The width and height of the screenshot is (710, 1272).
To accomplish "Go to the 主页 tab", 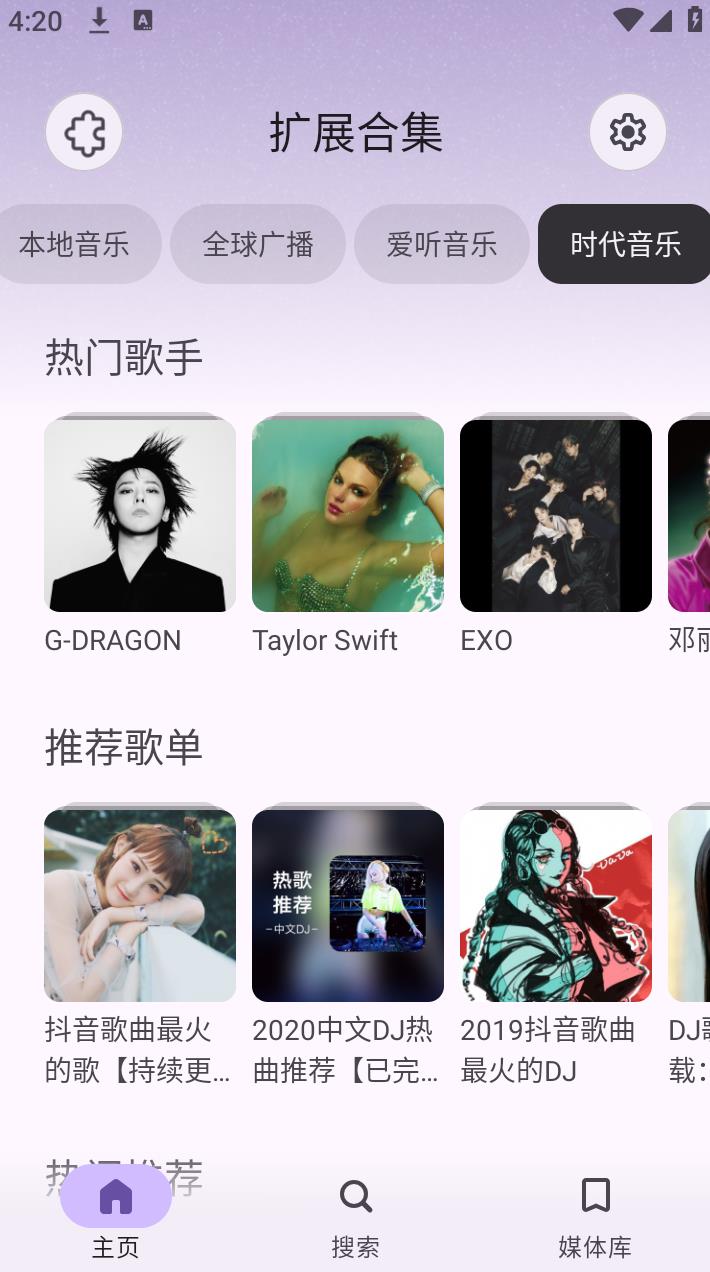I will [x=116, y=1214].
